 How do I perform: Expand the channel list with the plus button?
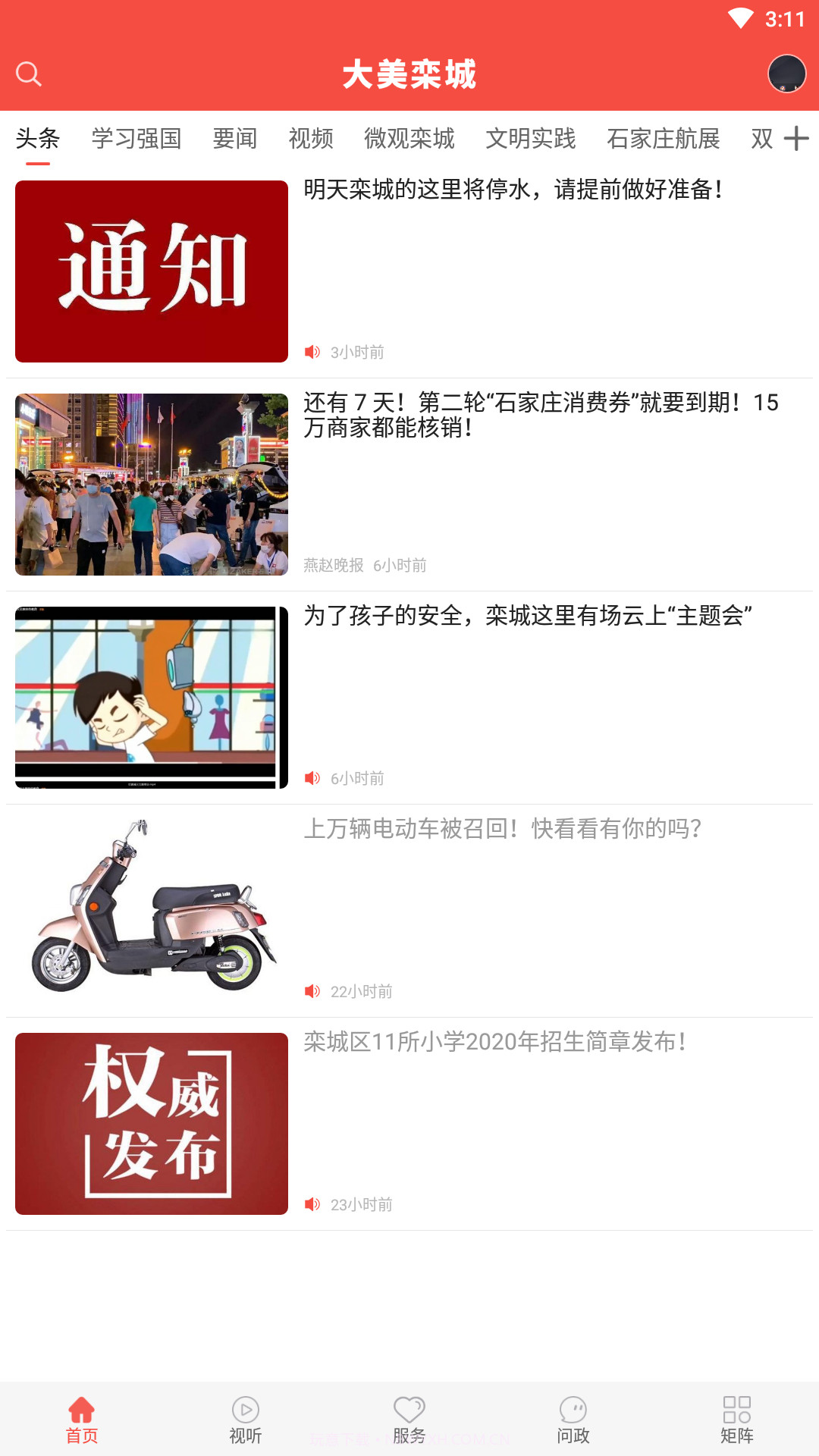point(796,139)
